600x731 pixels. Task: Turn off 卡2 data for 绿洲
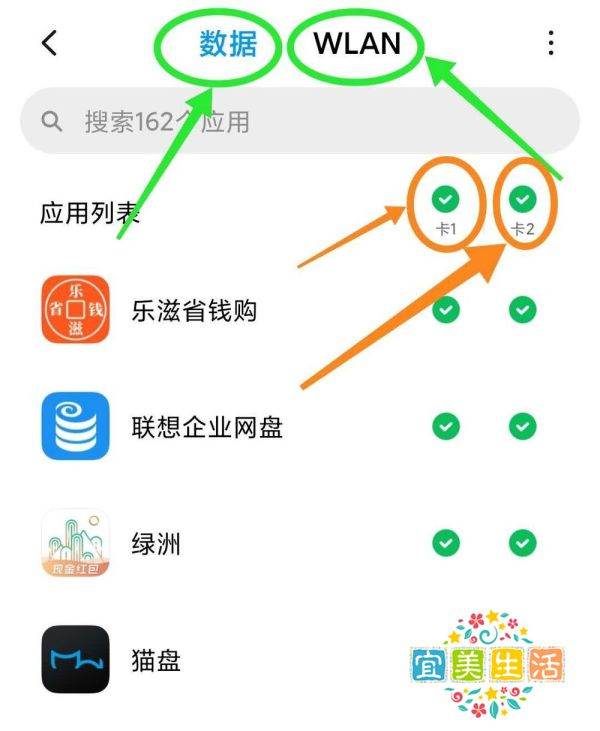pyautogui.click(x=523, y=544)
